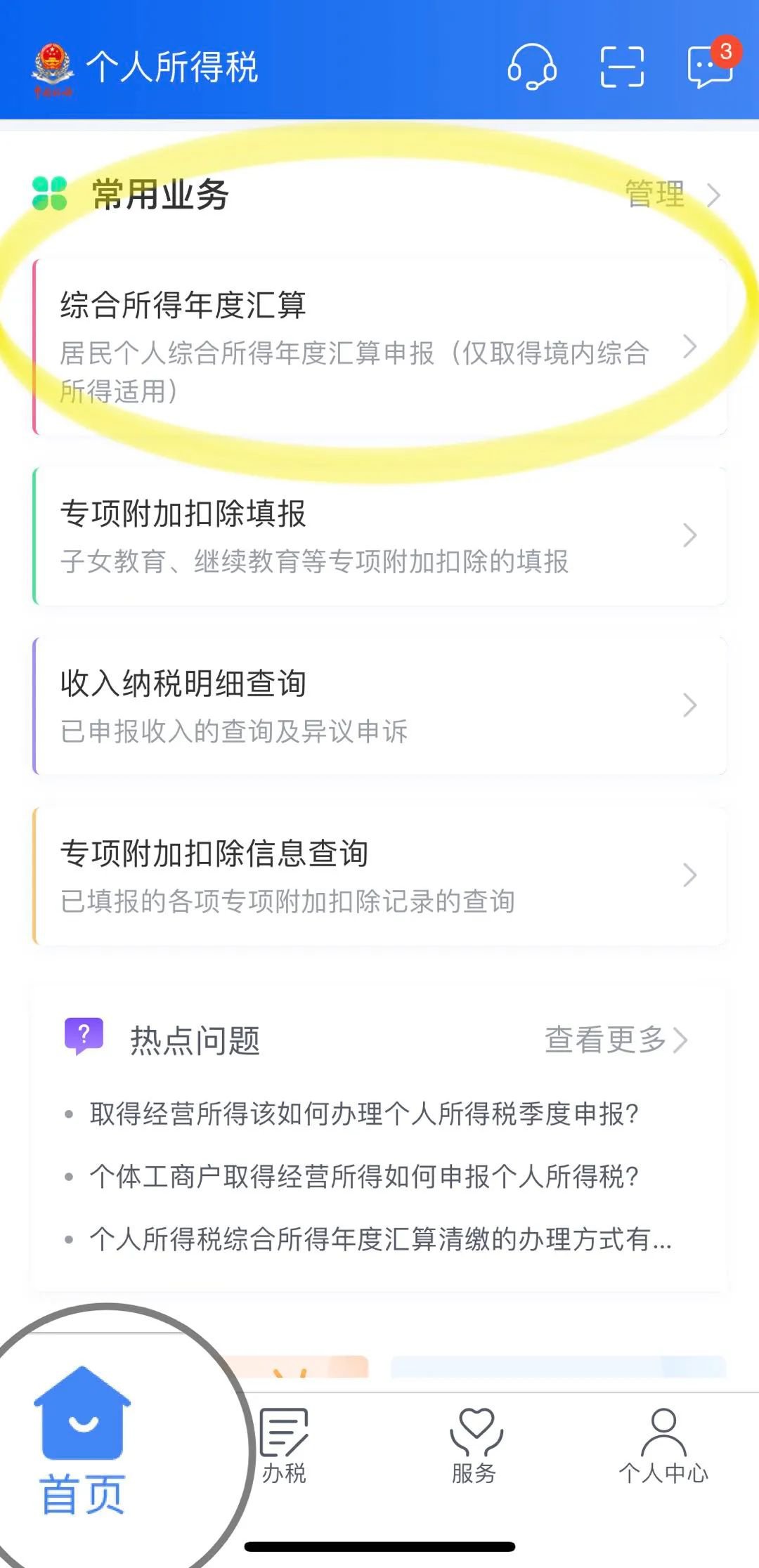Screen dimensions: 759x1568
Task: Open question 个体工商户取得经营所得如何申报个人所得税
Action: (x=364, y=1176)
